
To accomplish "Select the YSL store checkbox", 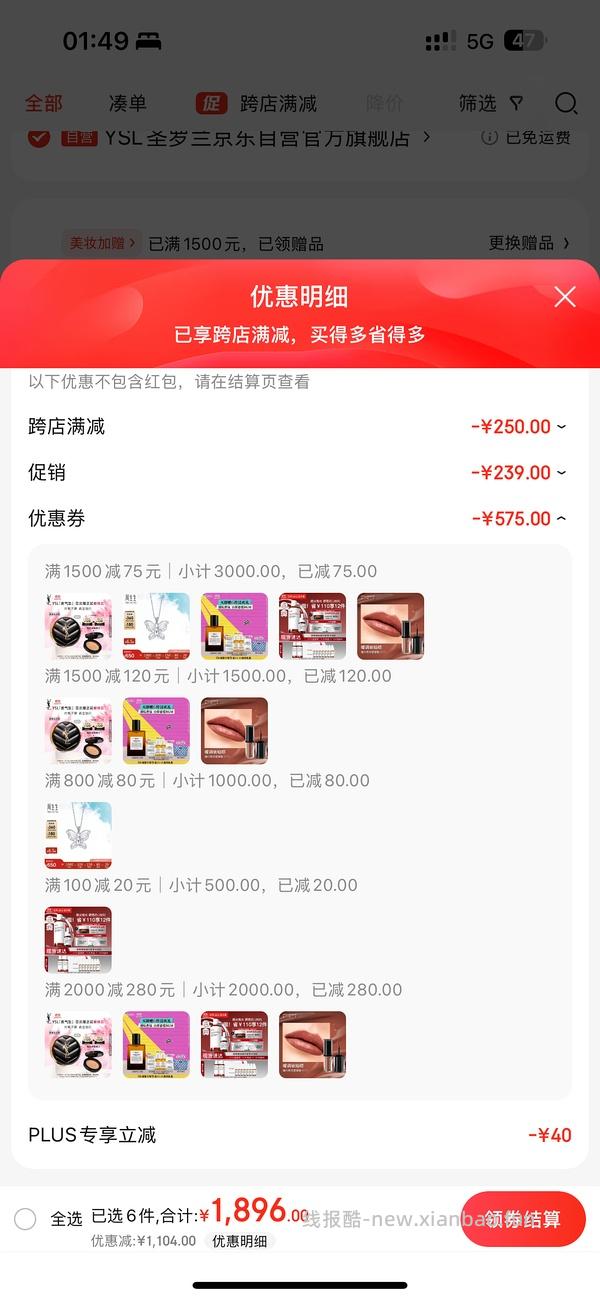I will point(39,138).
